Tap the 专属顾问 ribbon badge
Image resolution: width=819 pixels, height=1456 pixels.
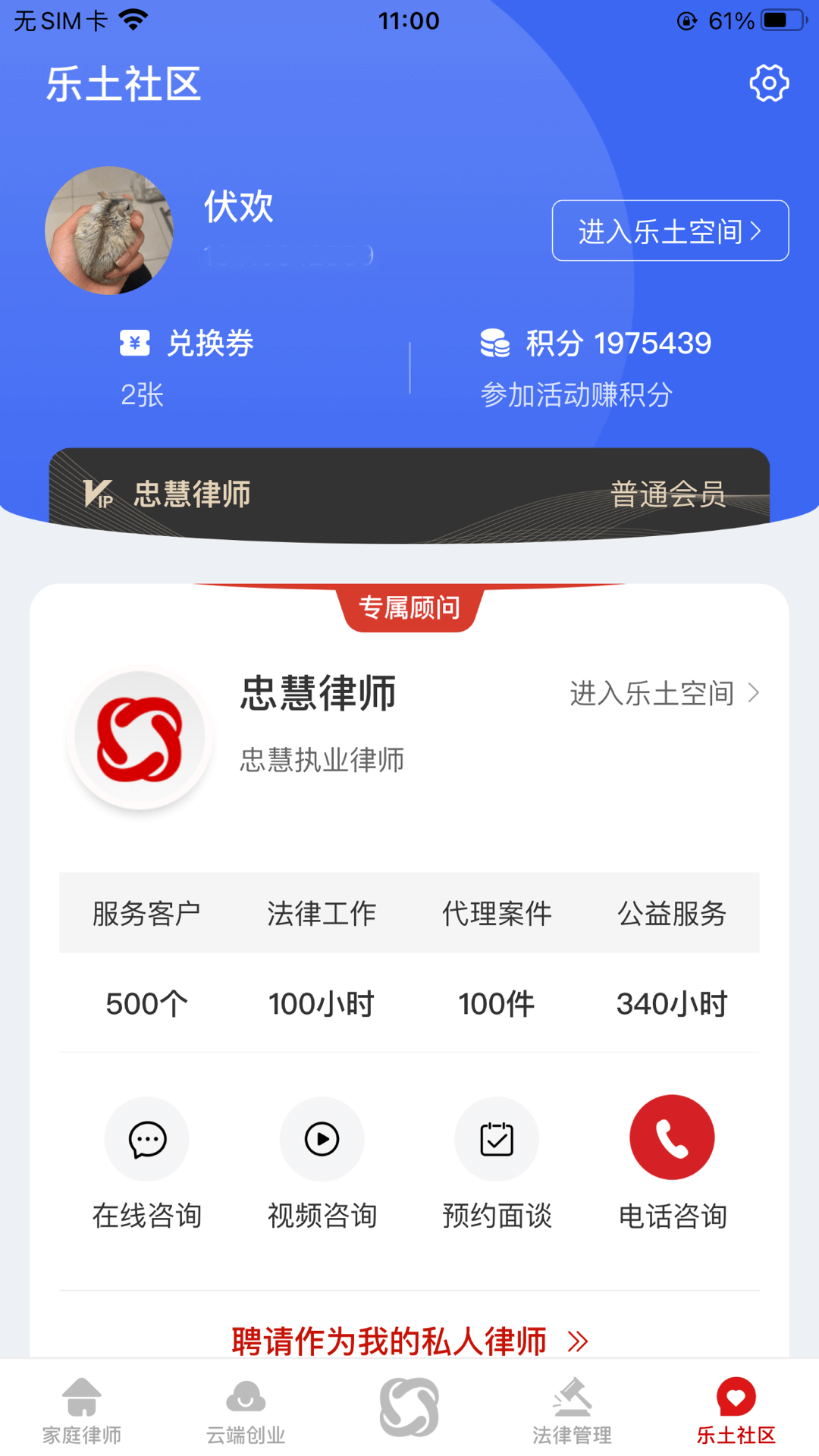tap(409, 607)
